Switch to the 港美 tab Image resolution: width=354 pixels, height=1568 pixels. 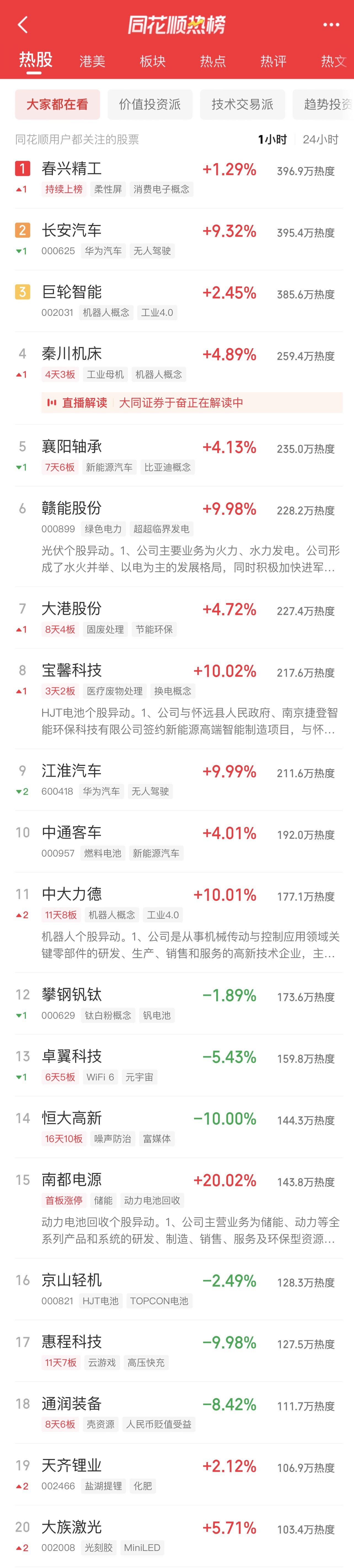pos(92,61)
